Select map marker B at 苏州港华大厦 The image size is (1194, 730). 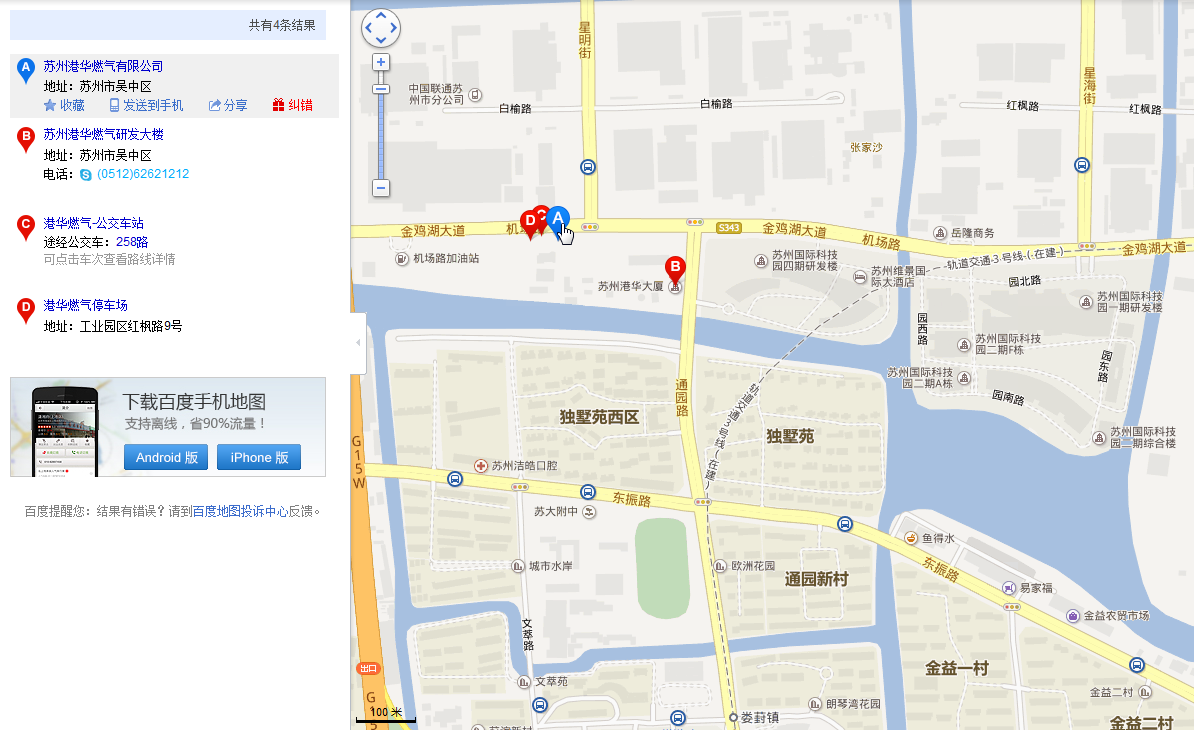pyautogui.click(x=675, y=268)
